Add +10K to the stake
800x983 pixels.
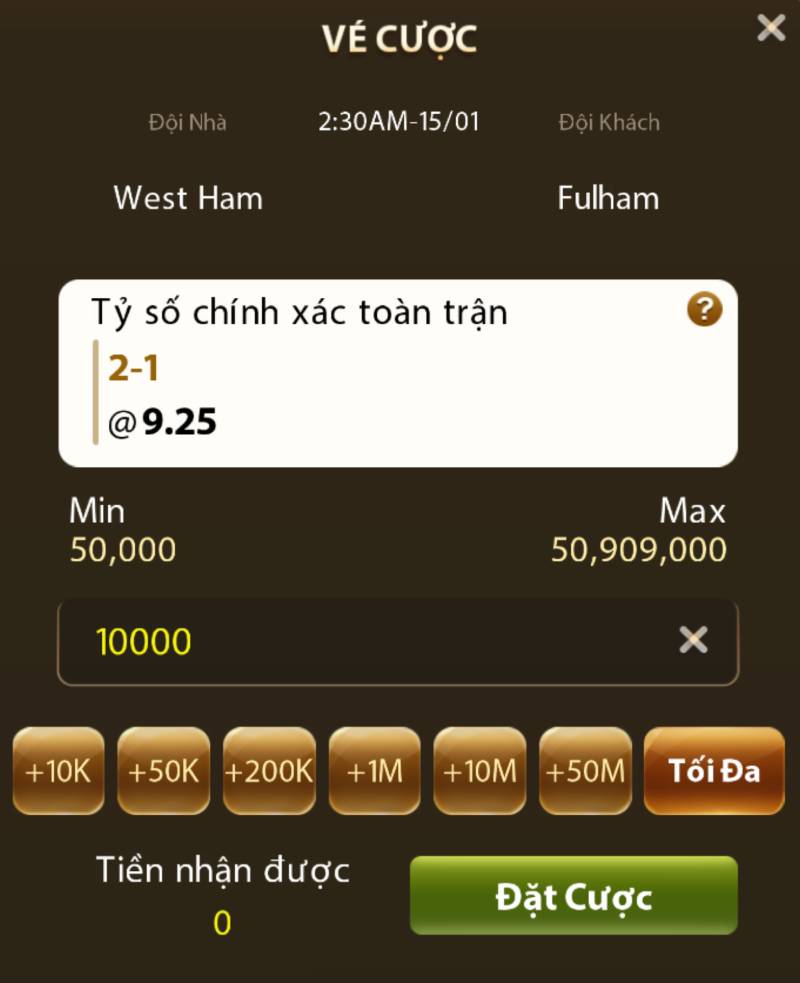pyautogui.click(x=58, y=771)
